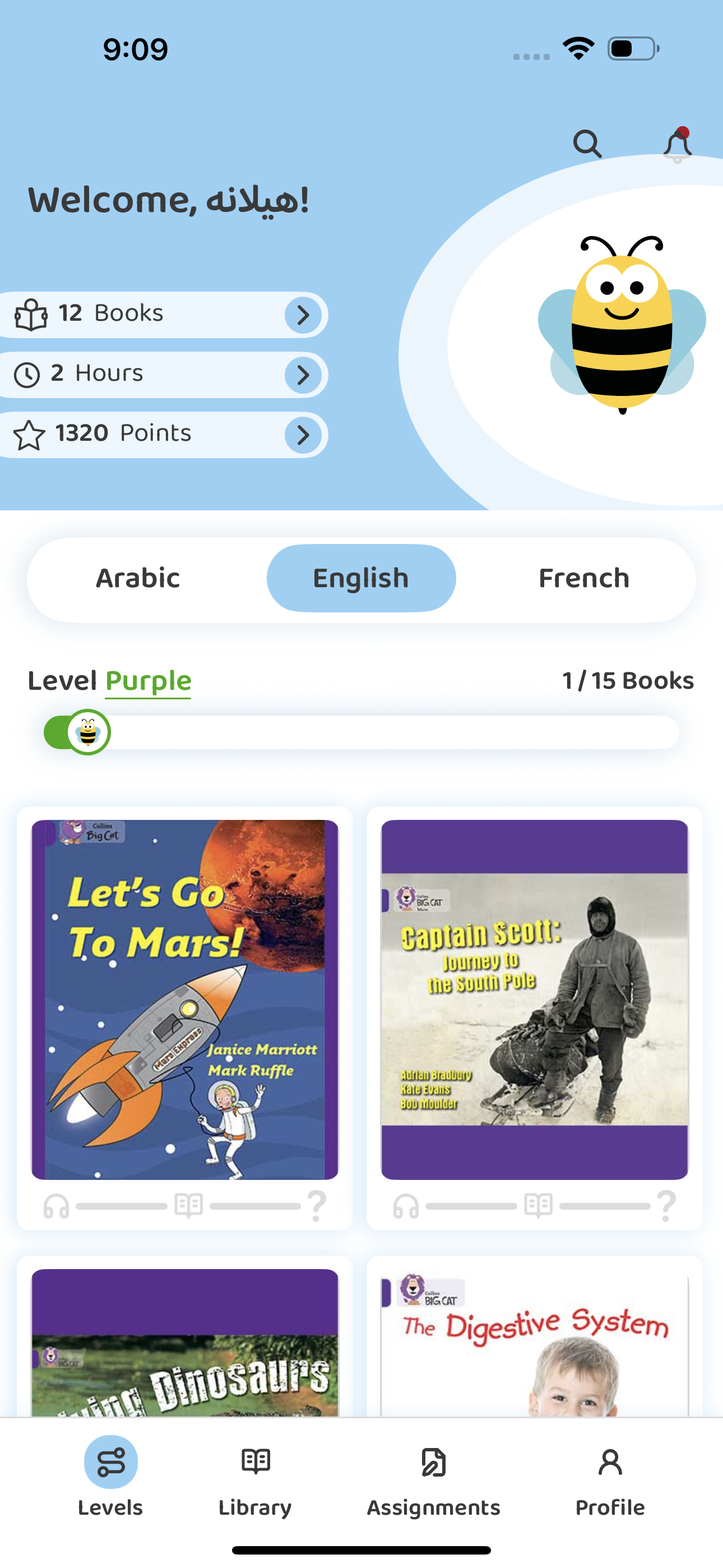Open the 1320 Points stats row
723x1568 pixels.
tap(164, 434)
